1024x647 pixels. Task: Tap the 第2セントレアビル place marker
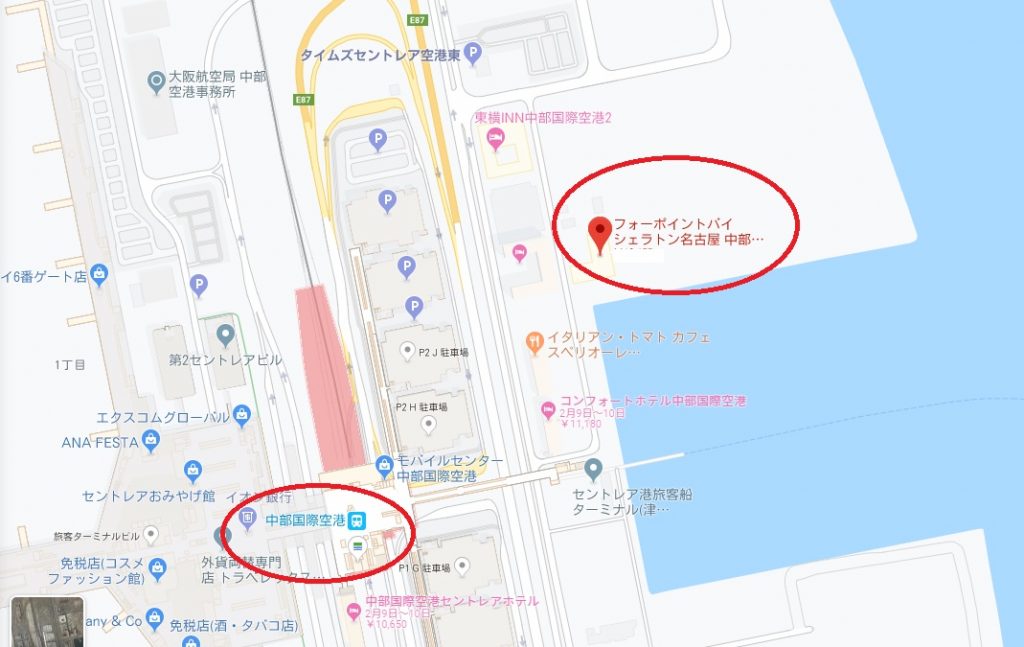click(226, 334)
